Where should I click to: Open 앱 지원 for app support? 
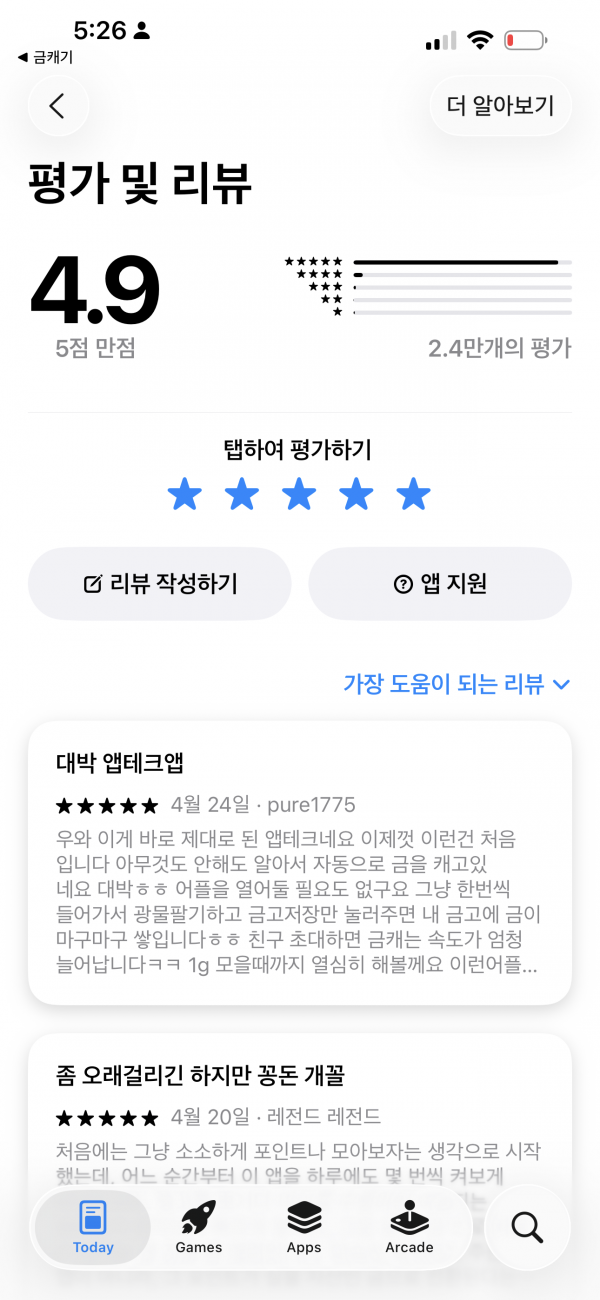440,584
